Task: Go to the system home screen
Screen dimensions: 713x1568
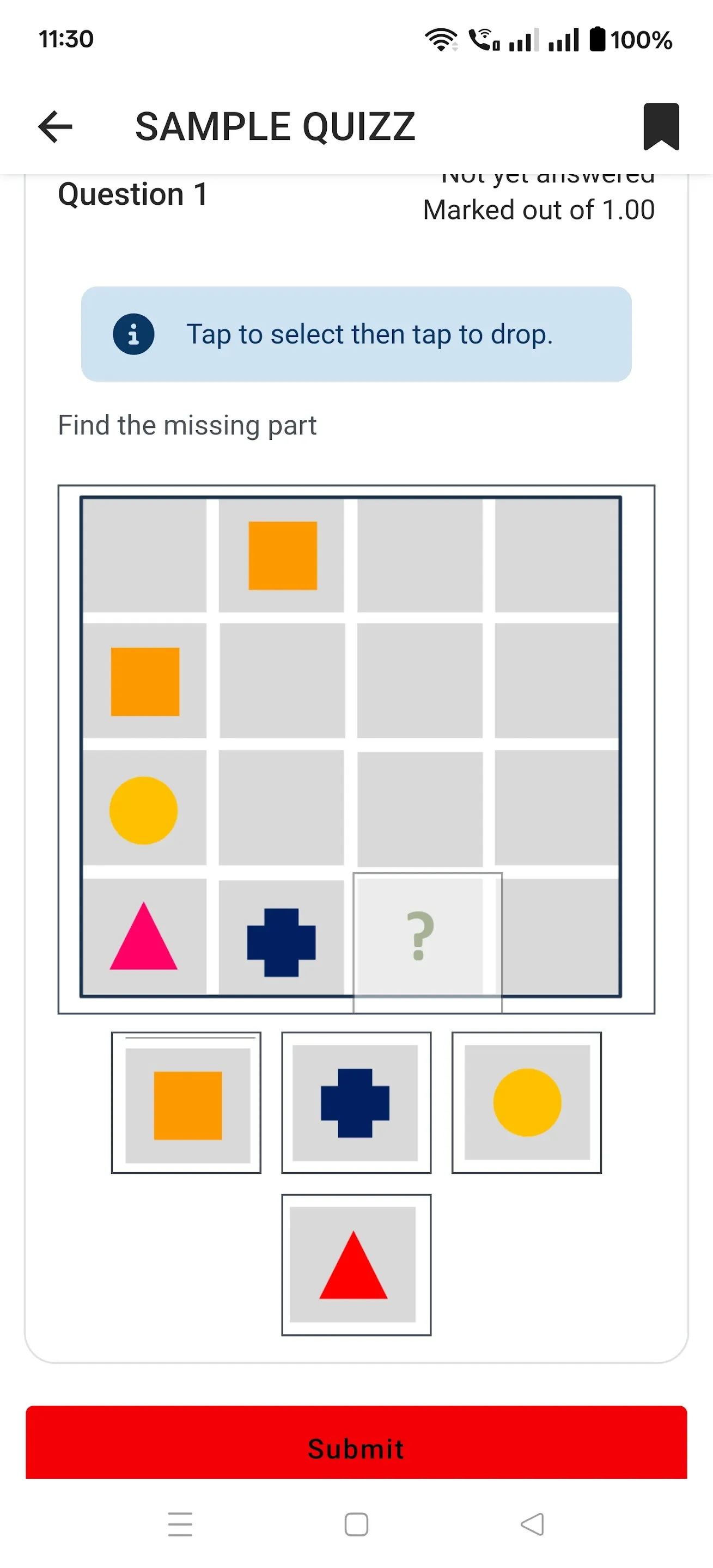Action: pyautogui.click(x=356, y=1524)
